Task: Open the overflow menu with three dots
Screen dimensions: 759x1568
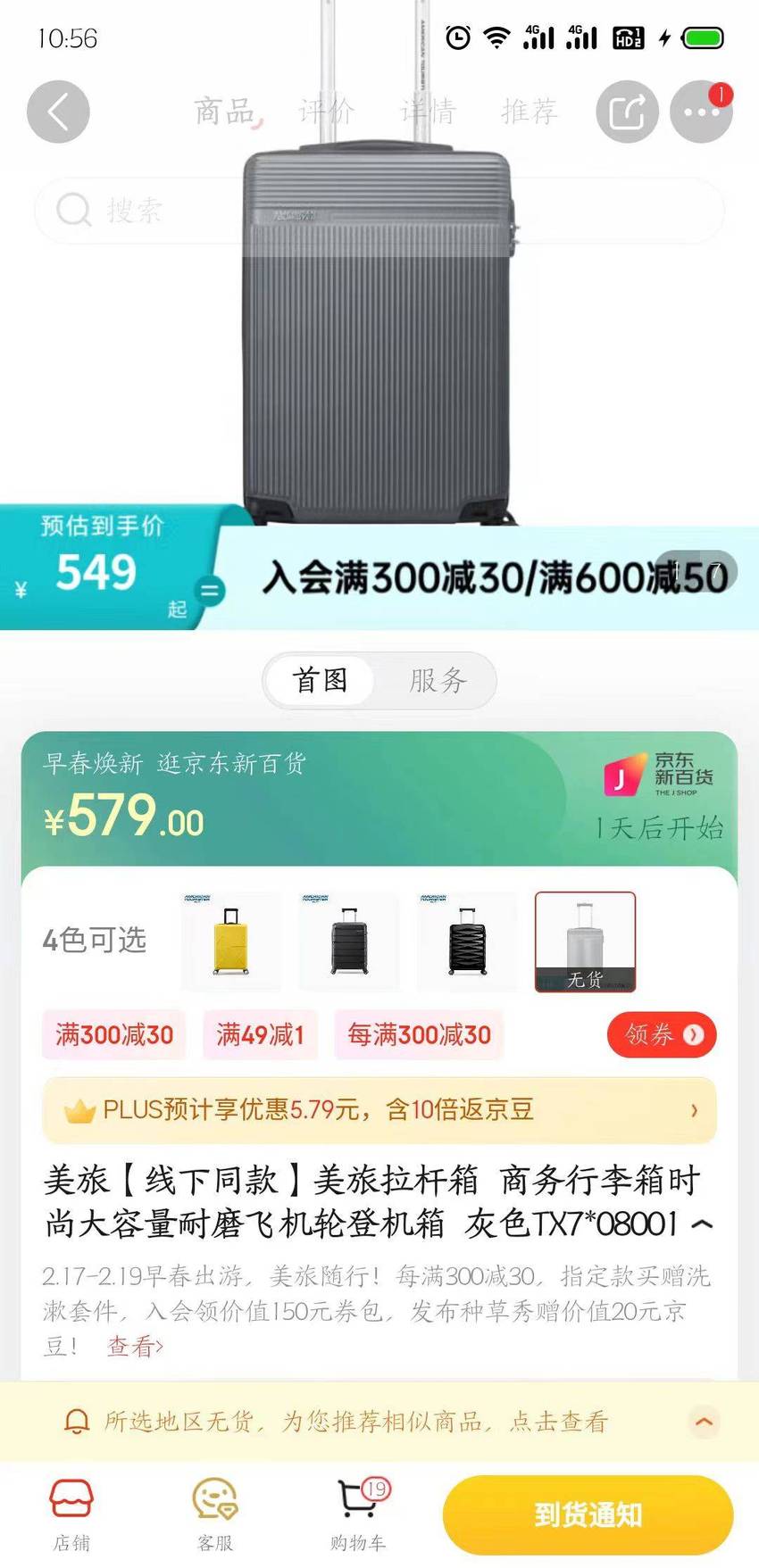Action: (x=701, y=112)
